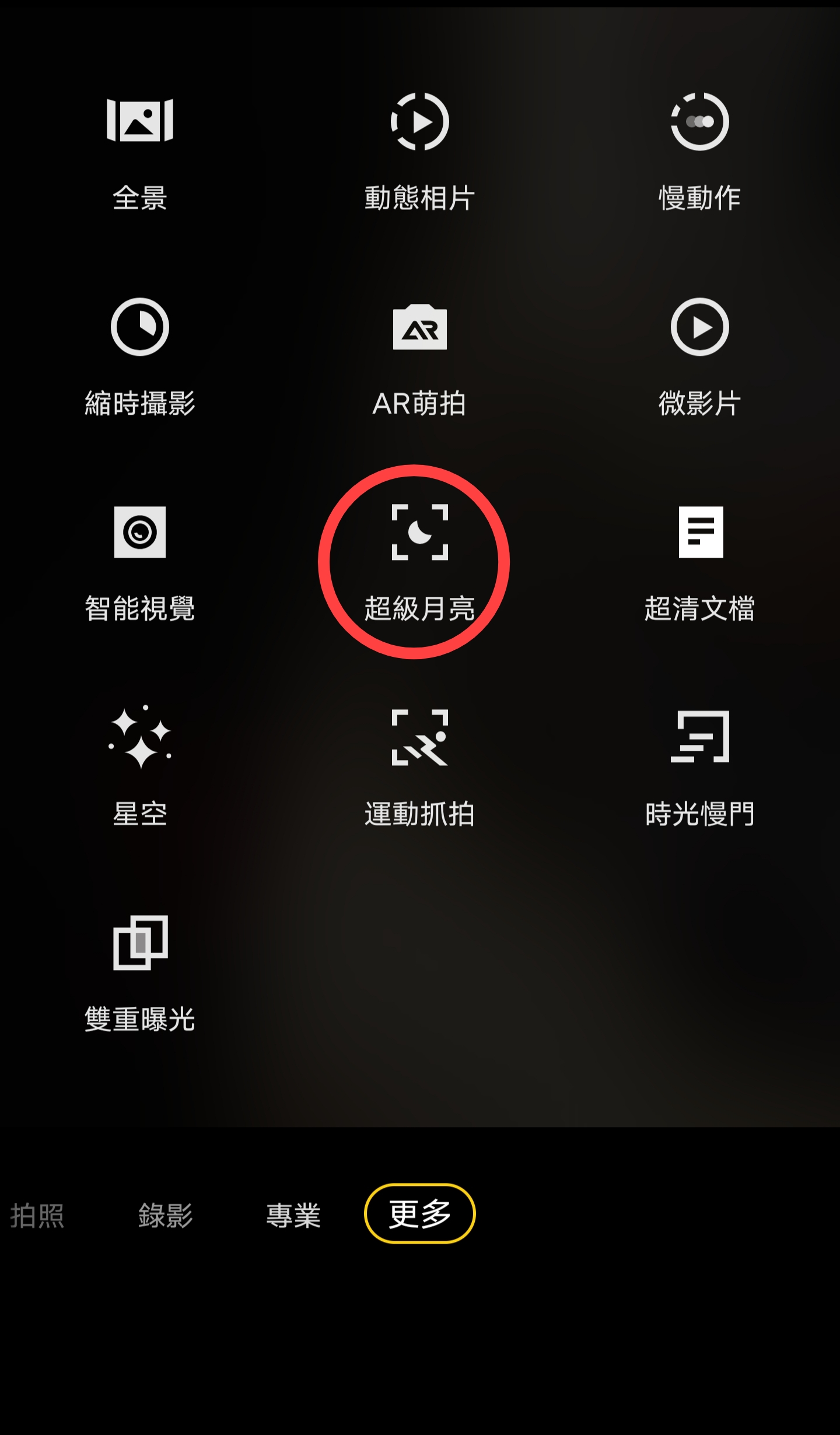Select the 動態相片 live photo mode
Screen dimensions: 840x1435
419,152
